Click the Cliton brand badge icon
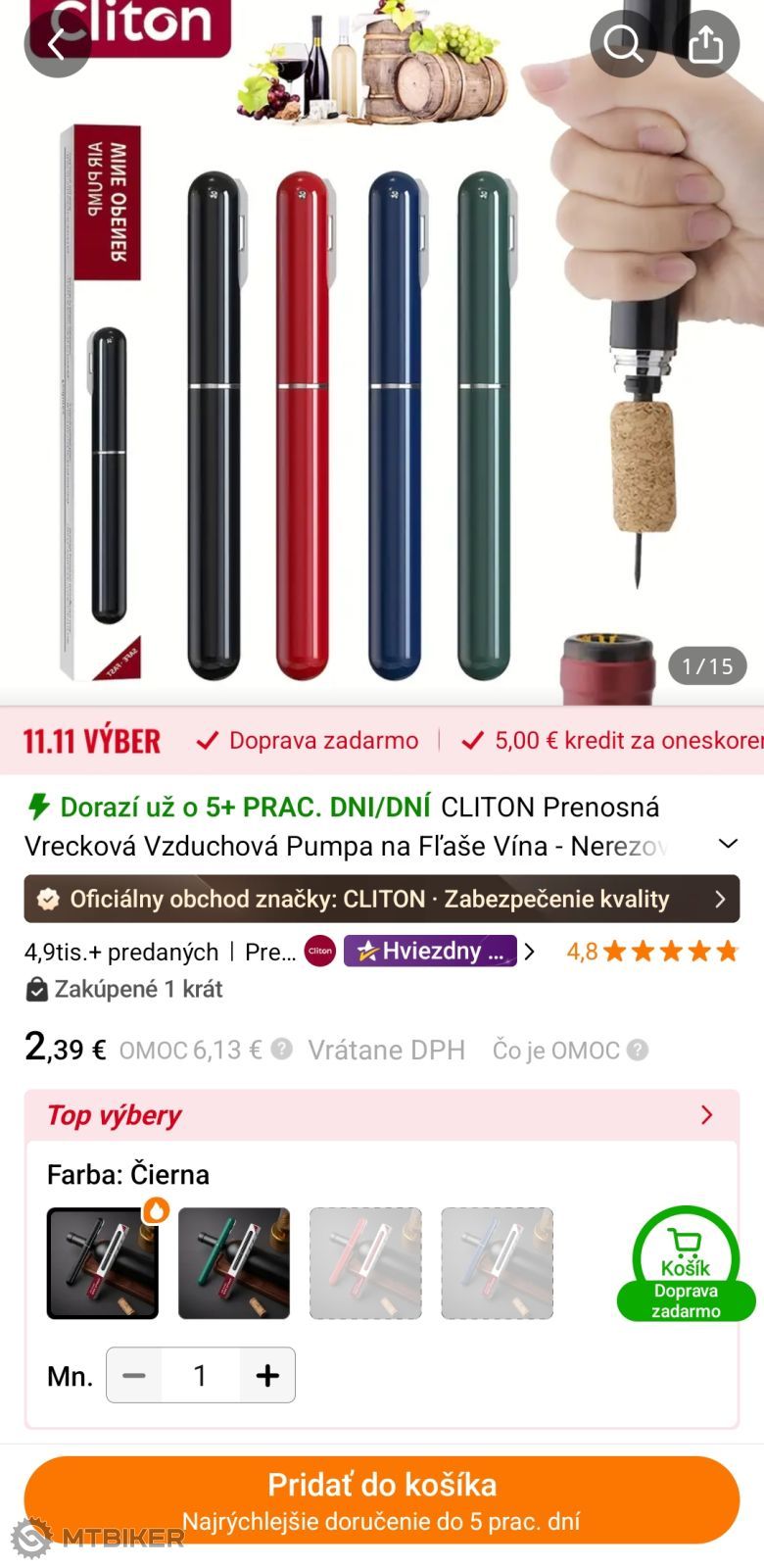This screenshot has width=764, height=1568. (x=318, y=951)
